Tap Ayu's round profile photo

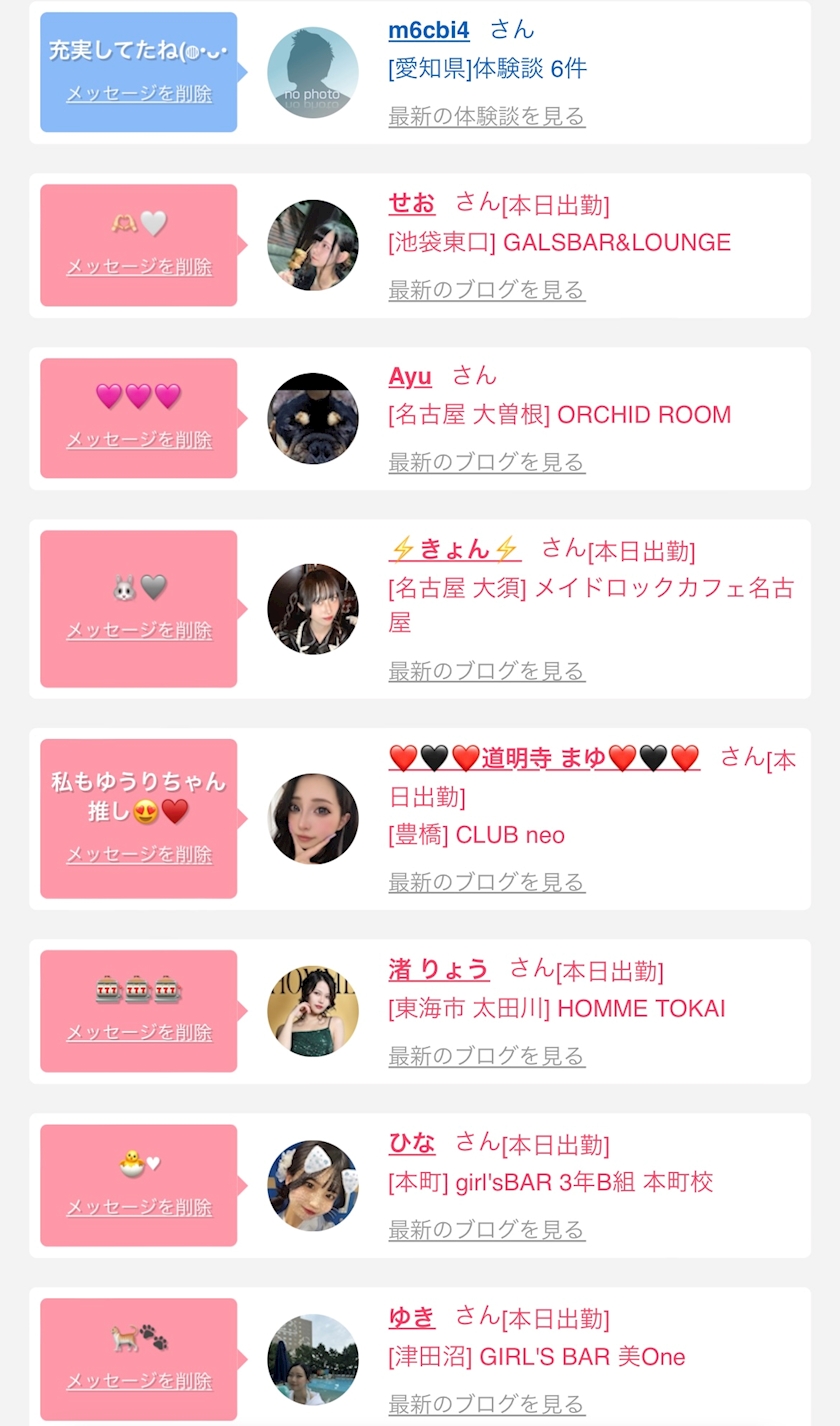tap(313, 419)
